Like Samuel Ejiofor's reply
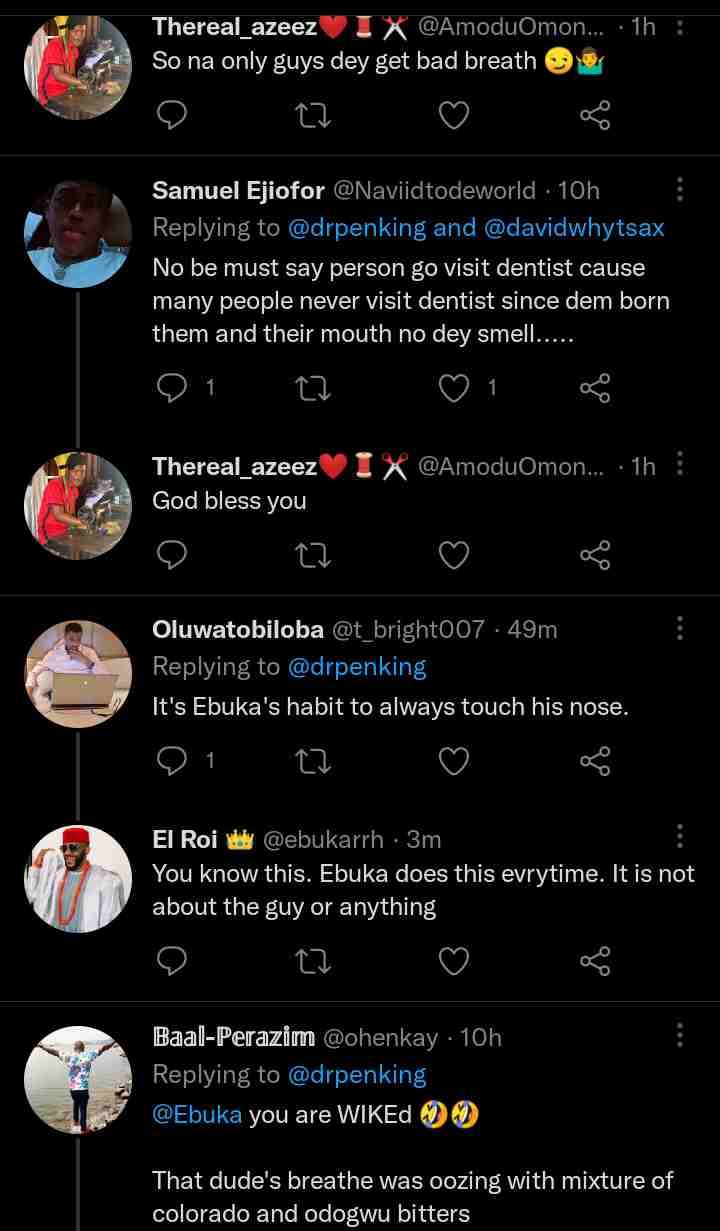Screen dimensions: 720x1231 (455, 388)
